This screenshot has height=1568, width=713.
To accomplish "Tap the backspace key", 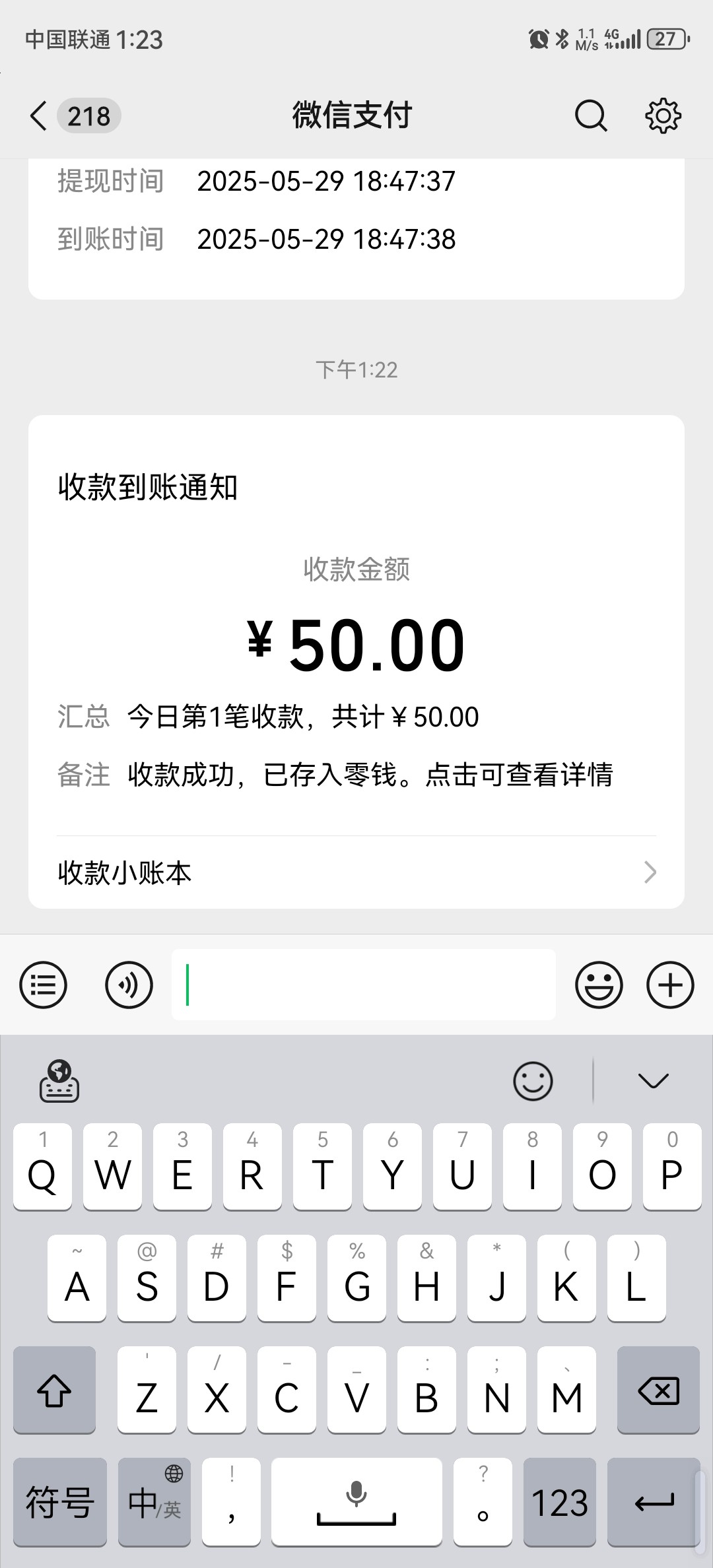I will [658, 1390].
